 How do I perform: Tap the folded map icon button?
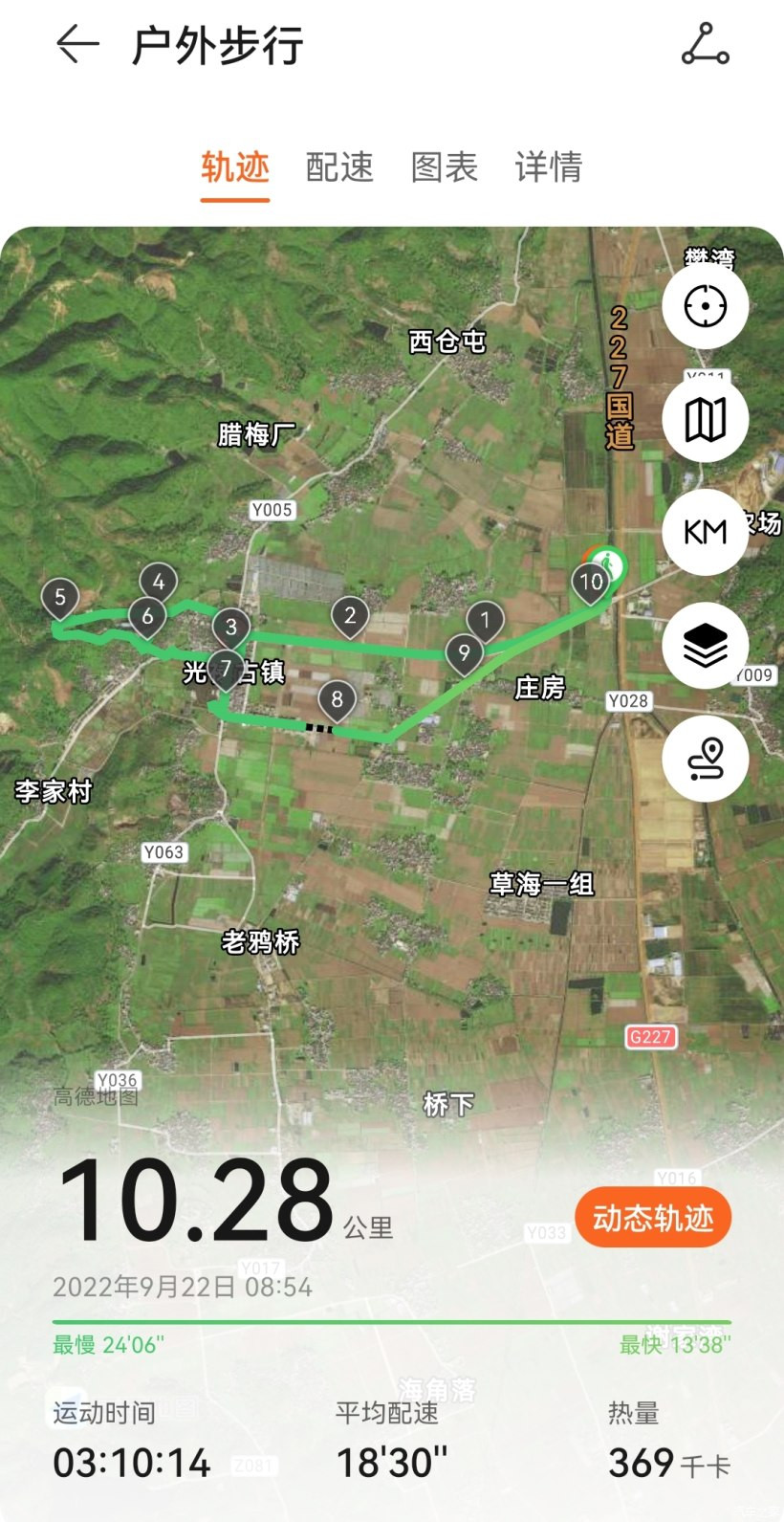click(x=706, y=419)
